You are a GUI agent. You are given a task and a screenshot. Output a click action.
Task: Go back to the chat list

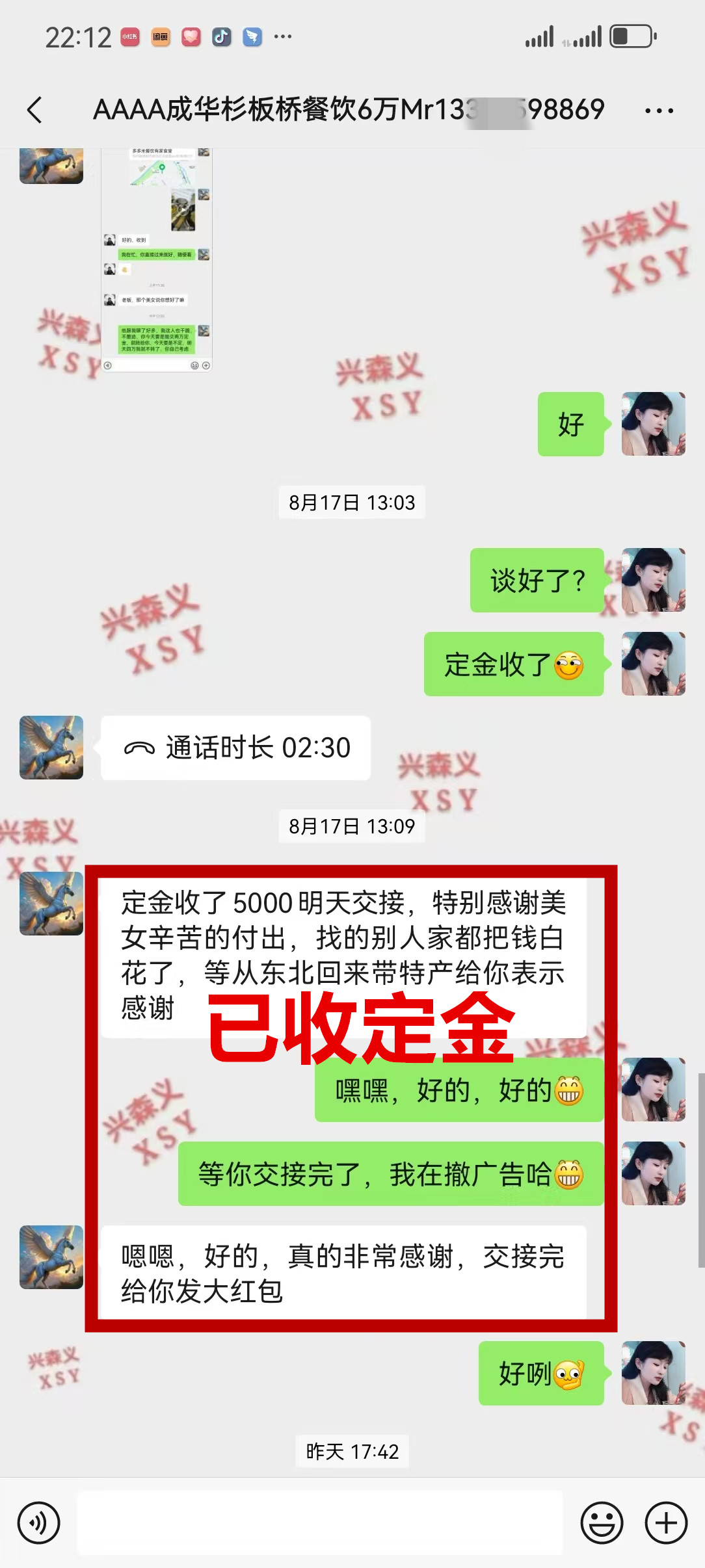[35, 110]
